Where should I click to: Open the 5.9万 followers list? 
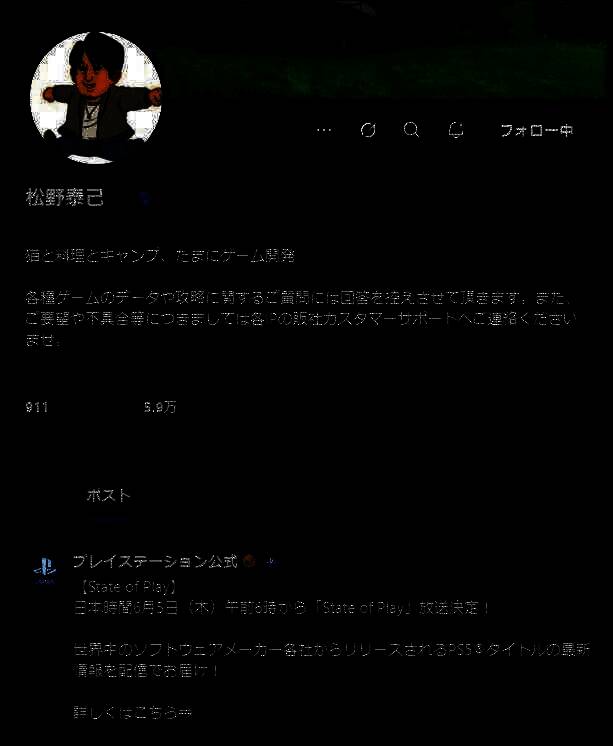coord(160,408)
